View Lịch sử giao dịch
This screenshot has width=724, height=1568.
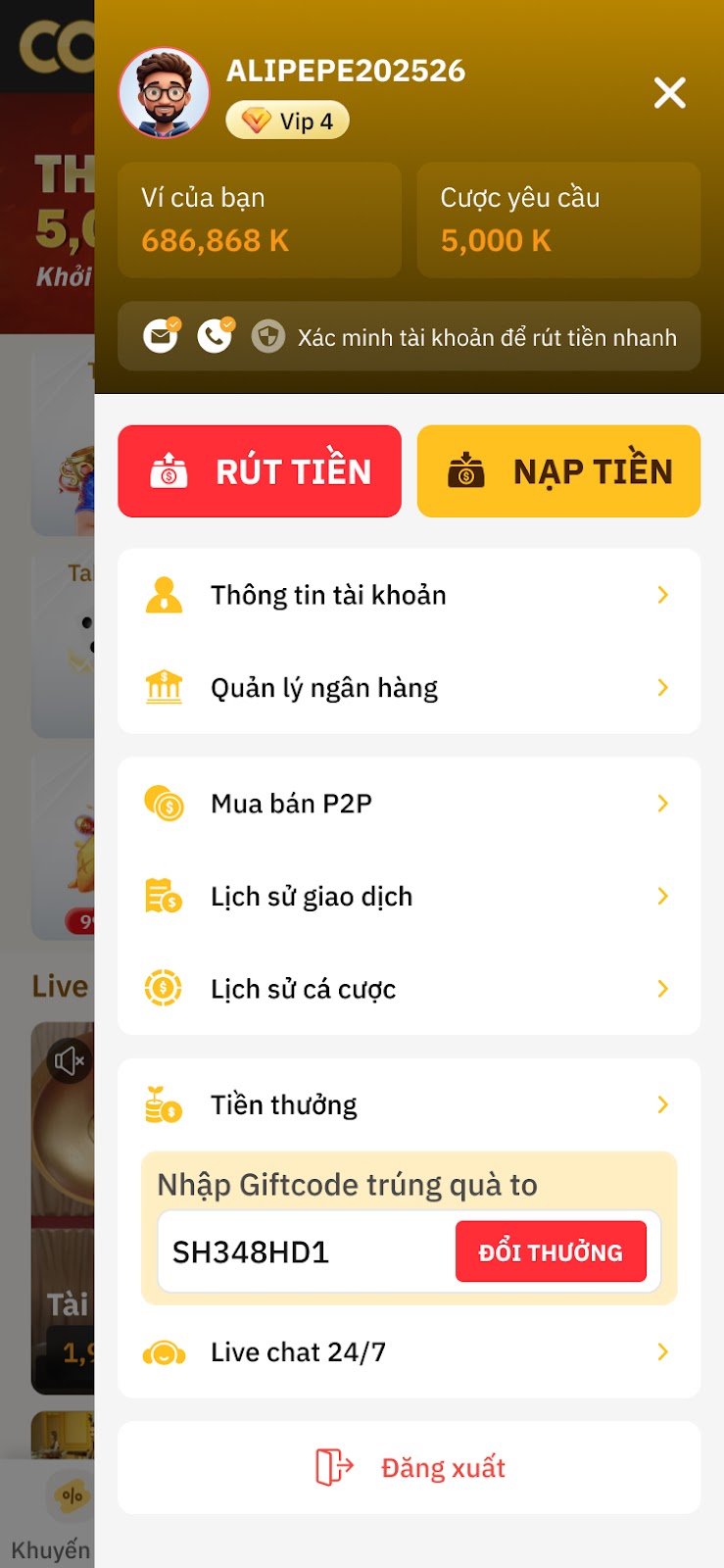point(409,897)
